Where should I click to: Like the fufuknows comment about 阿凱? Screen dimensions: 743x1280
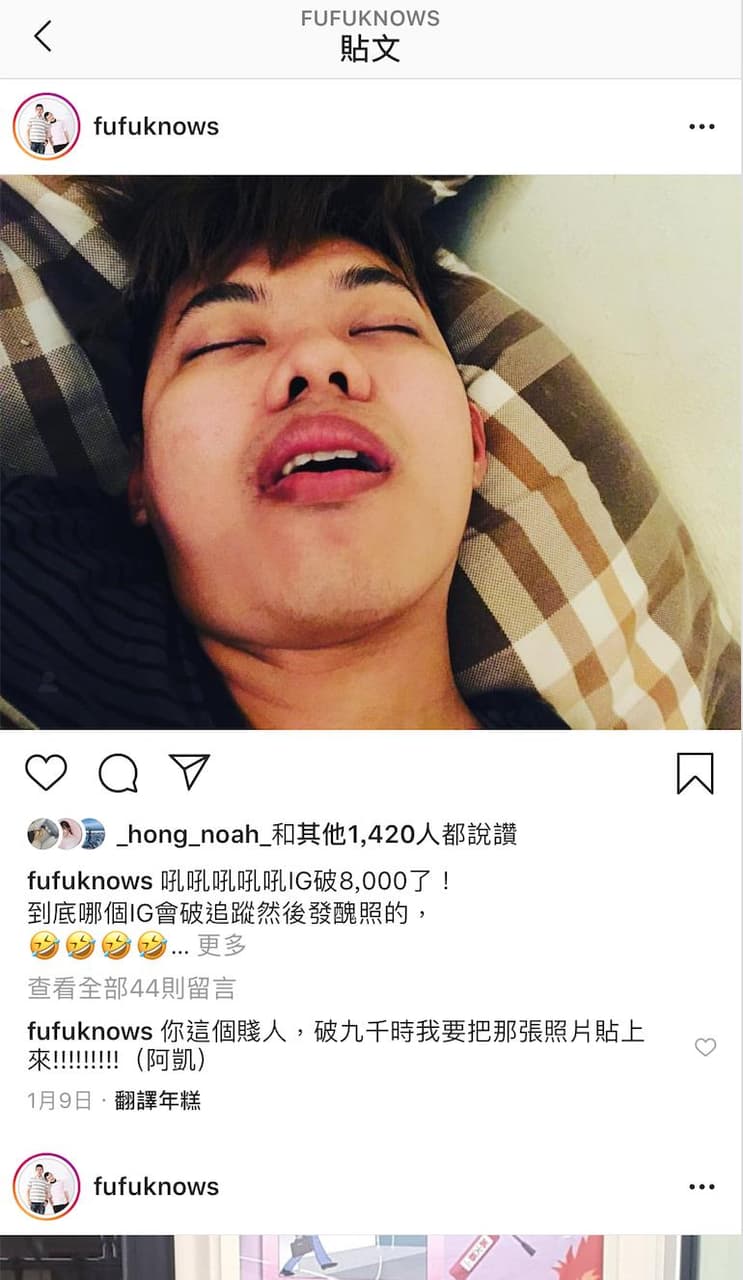[x=705, y=1047]
